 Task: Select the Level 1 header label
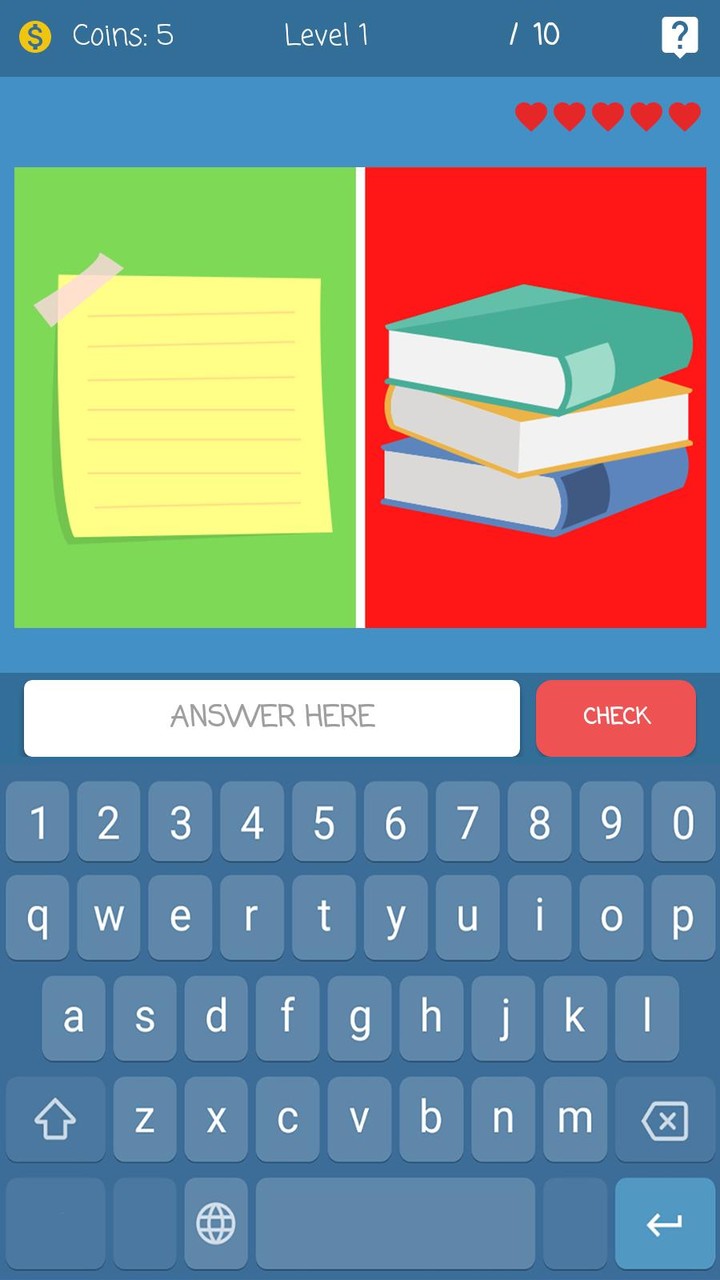327,36
